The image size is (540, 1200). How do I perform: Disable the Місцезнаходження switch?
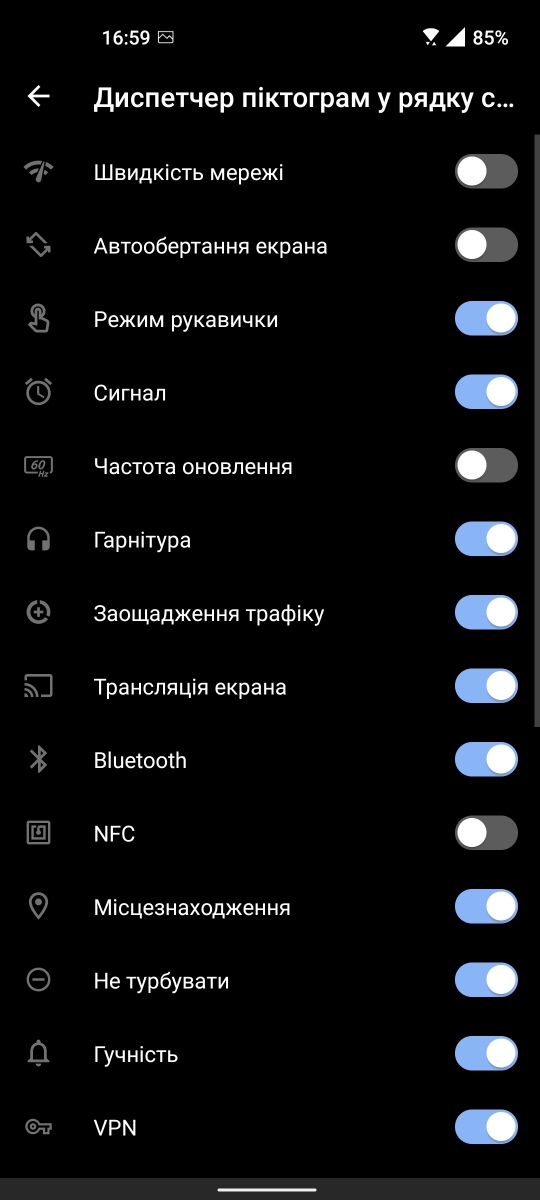click(487, 907)
